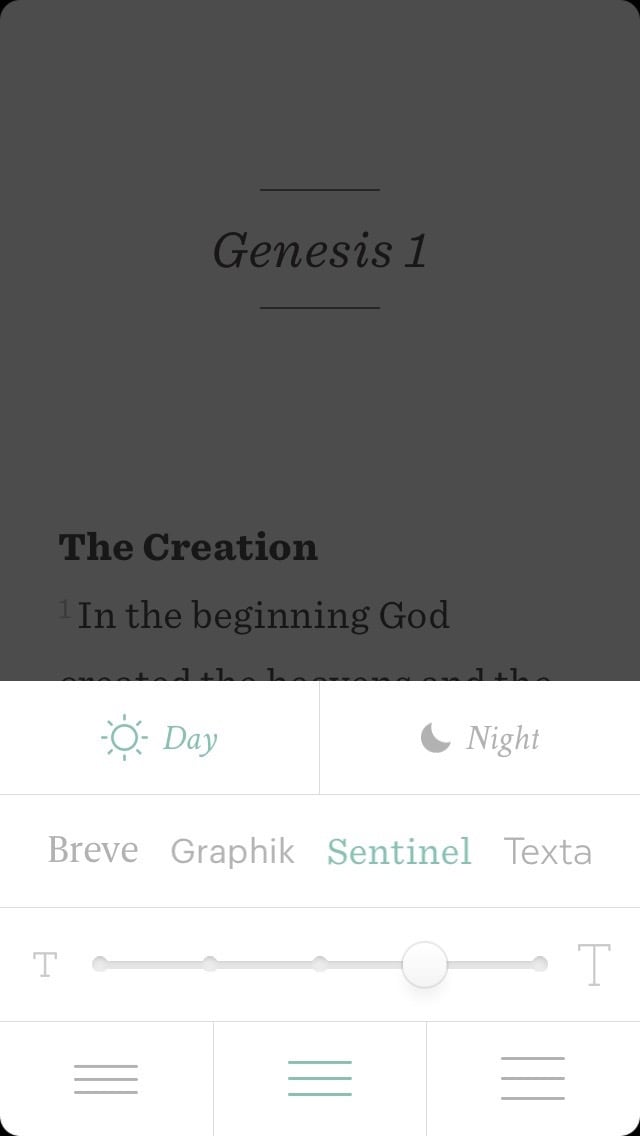Tap the largest text size icon
This screenshot has width=640, height=1136.
click(594, 965)
